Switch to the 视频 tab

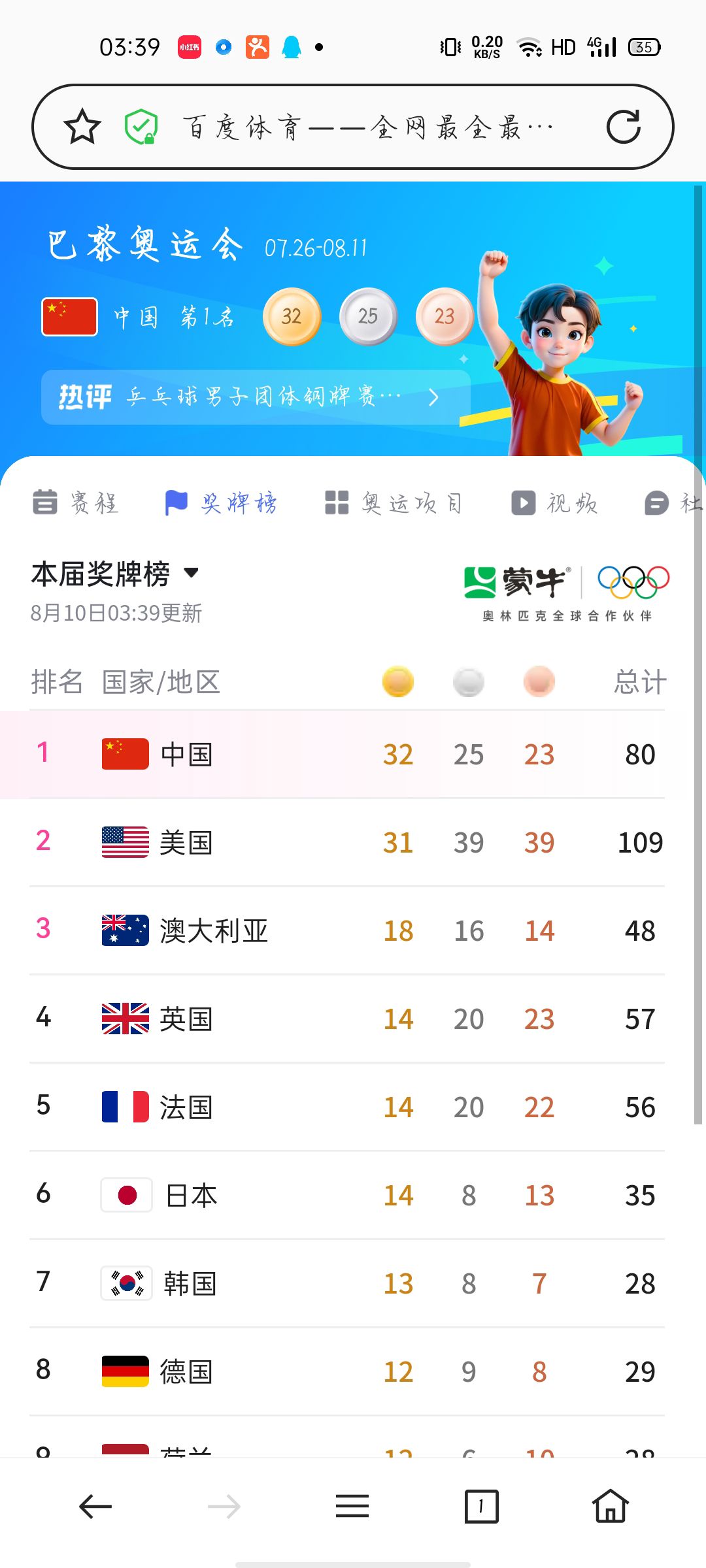pos(554,502)
